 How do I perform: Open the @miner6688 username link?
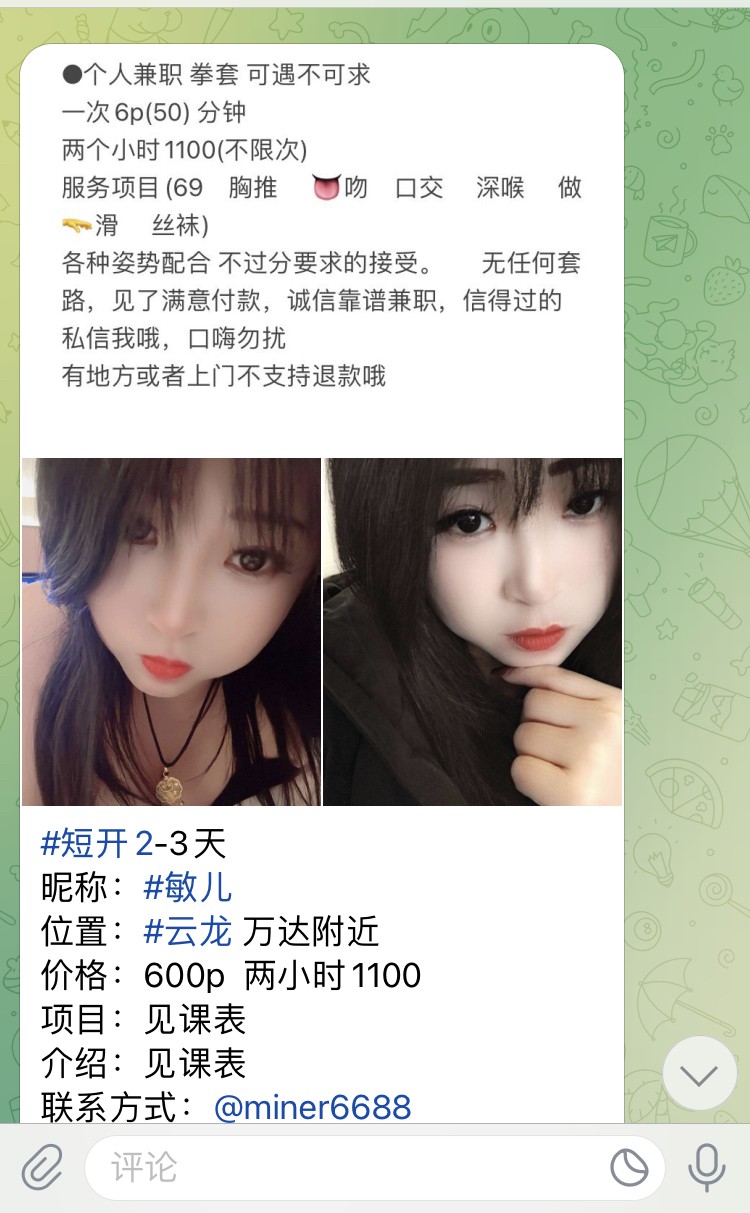pyautogui.click(x=312, y=1107)
